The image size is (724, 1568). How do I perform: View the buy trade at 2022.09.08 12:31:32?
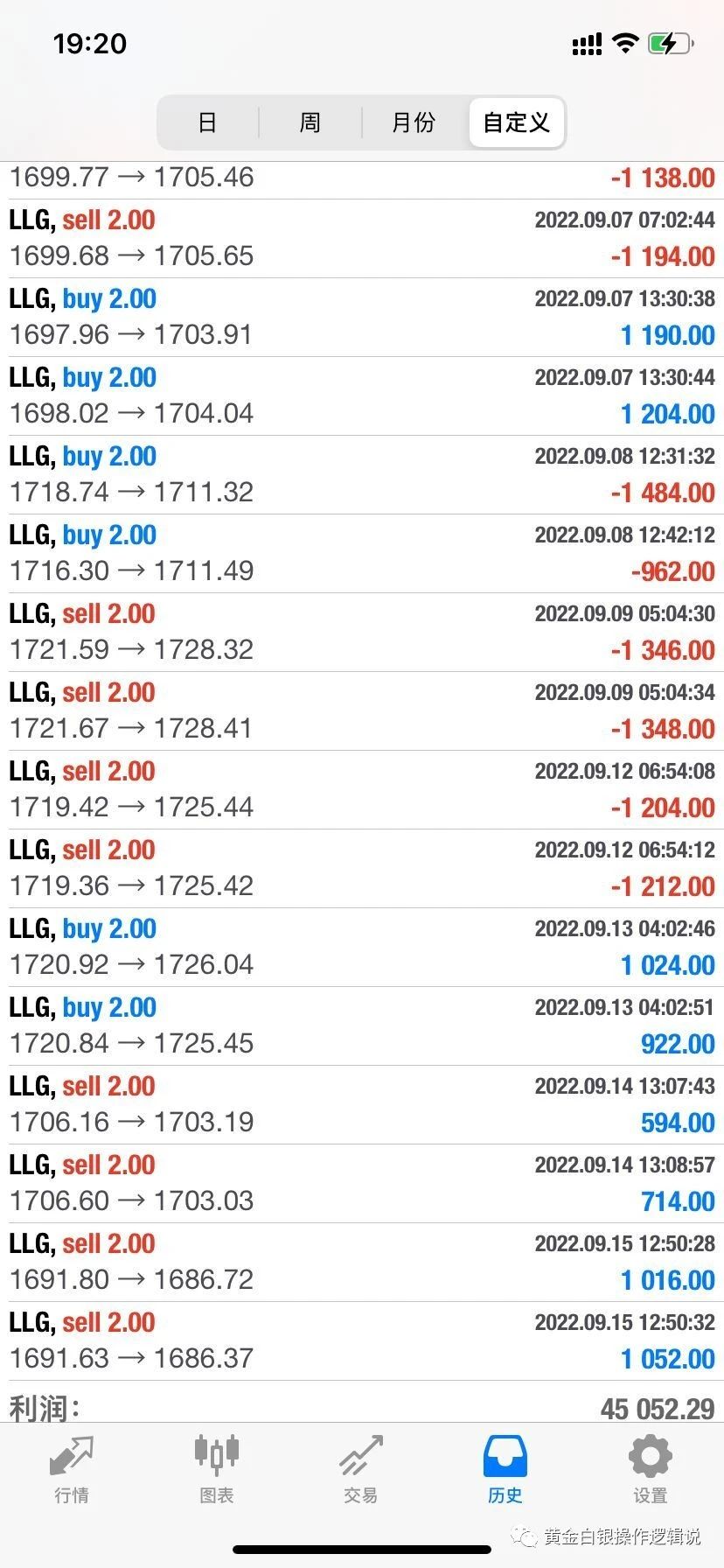click(x=362, y=475)
